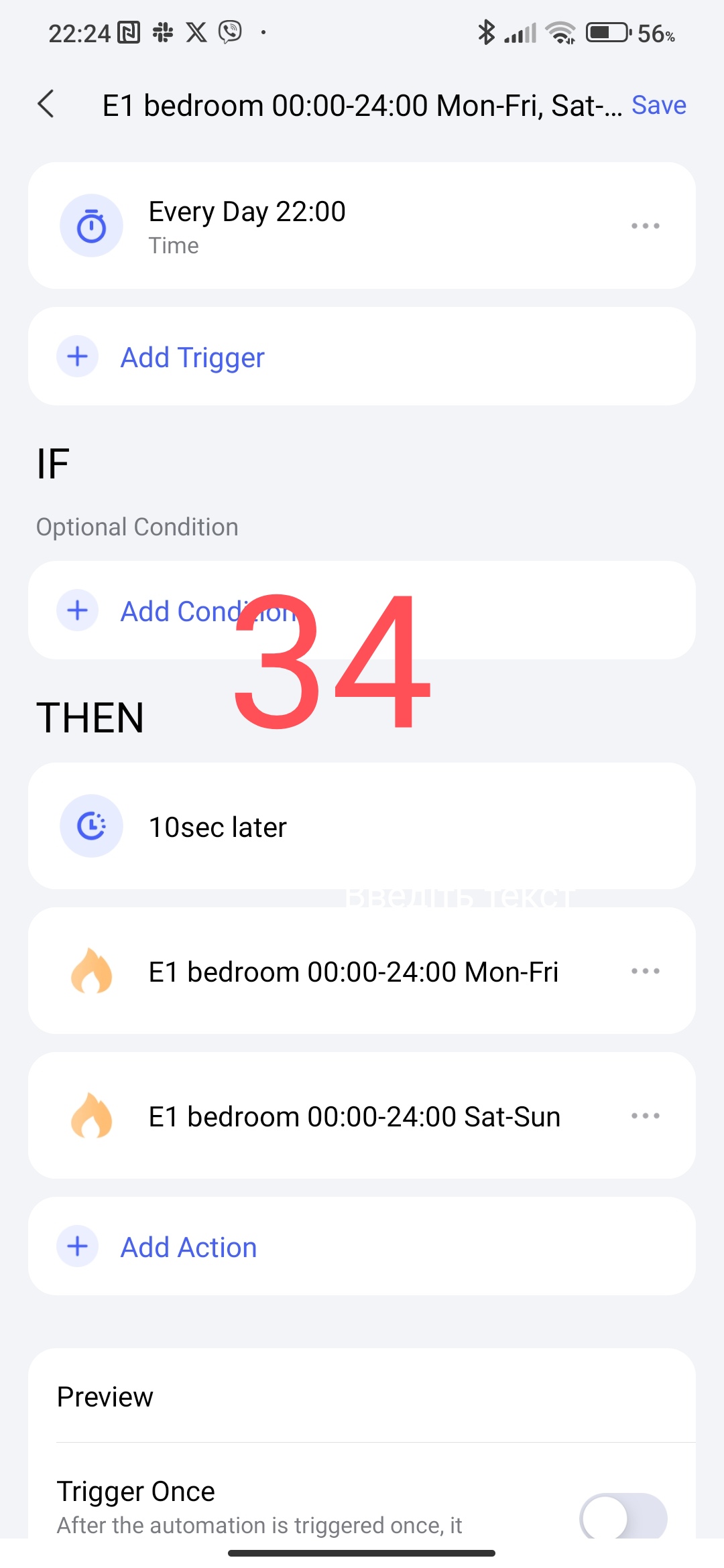Image resolution: width=724 pixels, height=1568 pixels.
Task: Add a new action
Action: coord(188,1247)
